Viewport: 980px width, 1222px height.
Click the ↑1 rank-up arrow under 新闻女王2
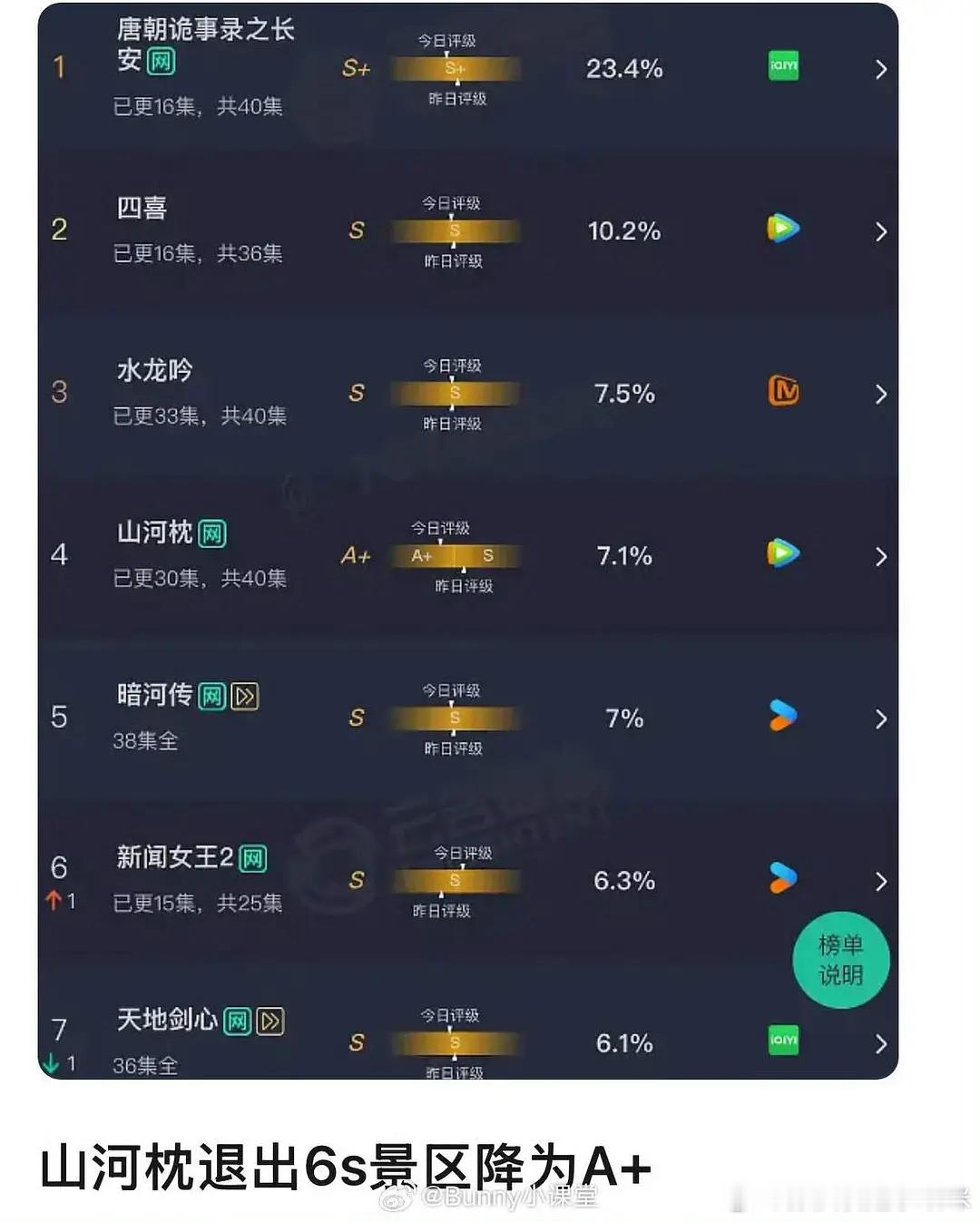tap(57, 901)
